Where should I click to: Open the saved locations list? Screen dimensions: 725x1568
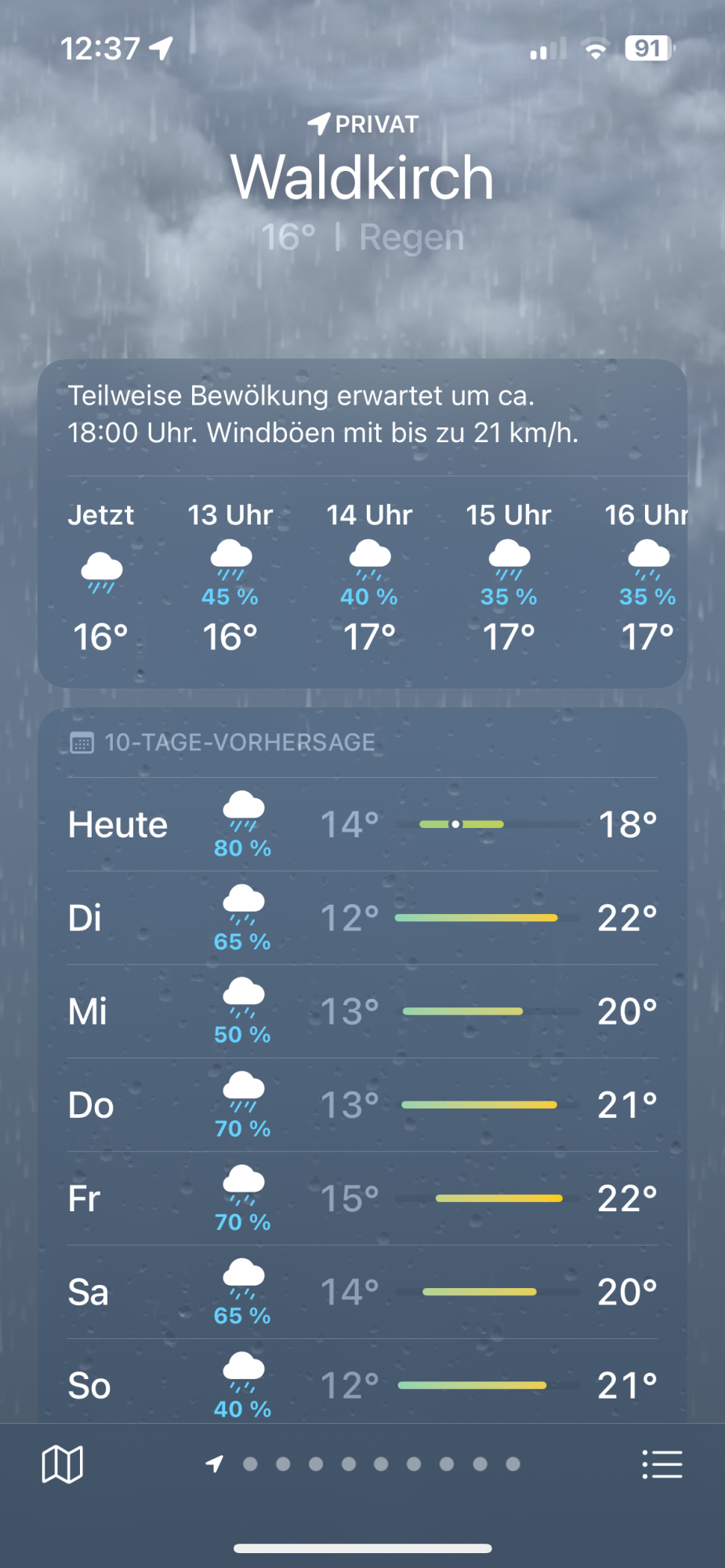point(662,1464)
